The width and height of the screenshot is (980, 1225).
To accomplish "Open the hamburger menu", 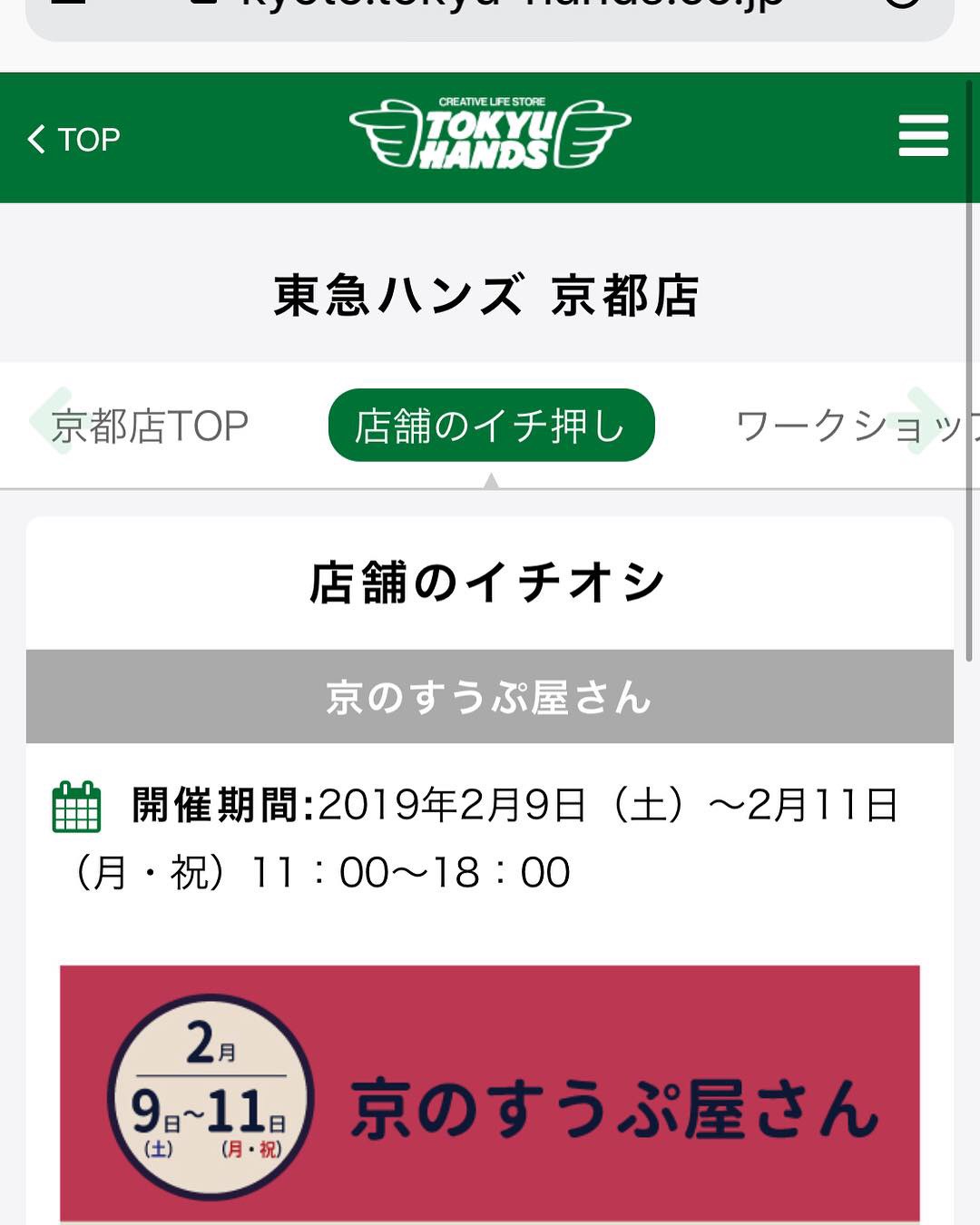I will (x=923, y=136).
